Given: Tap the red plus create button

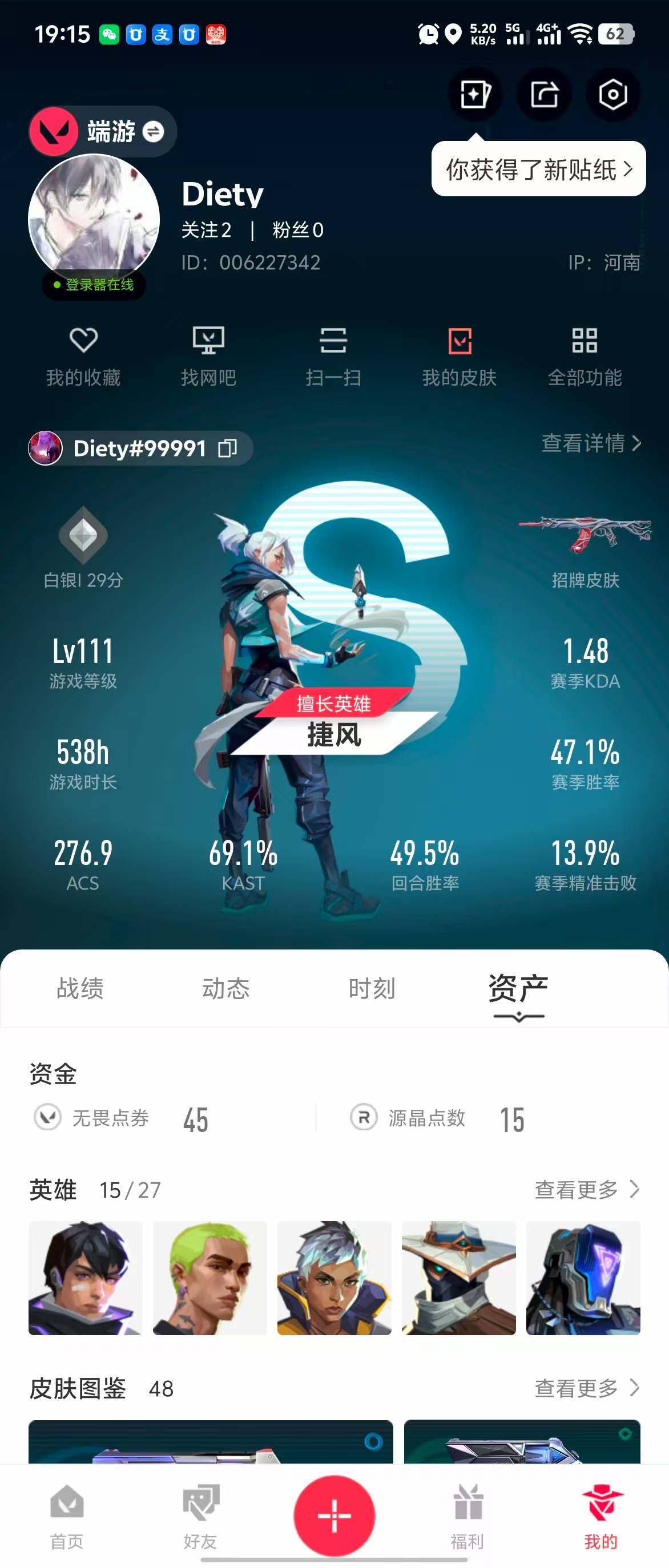Looking at the screenshot, I should point(334,1515).
